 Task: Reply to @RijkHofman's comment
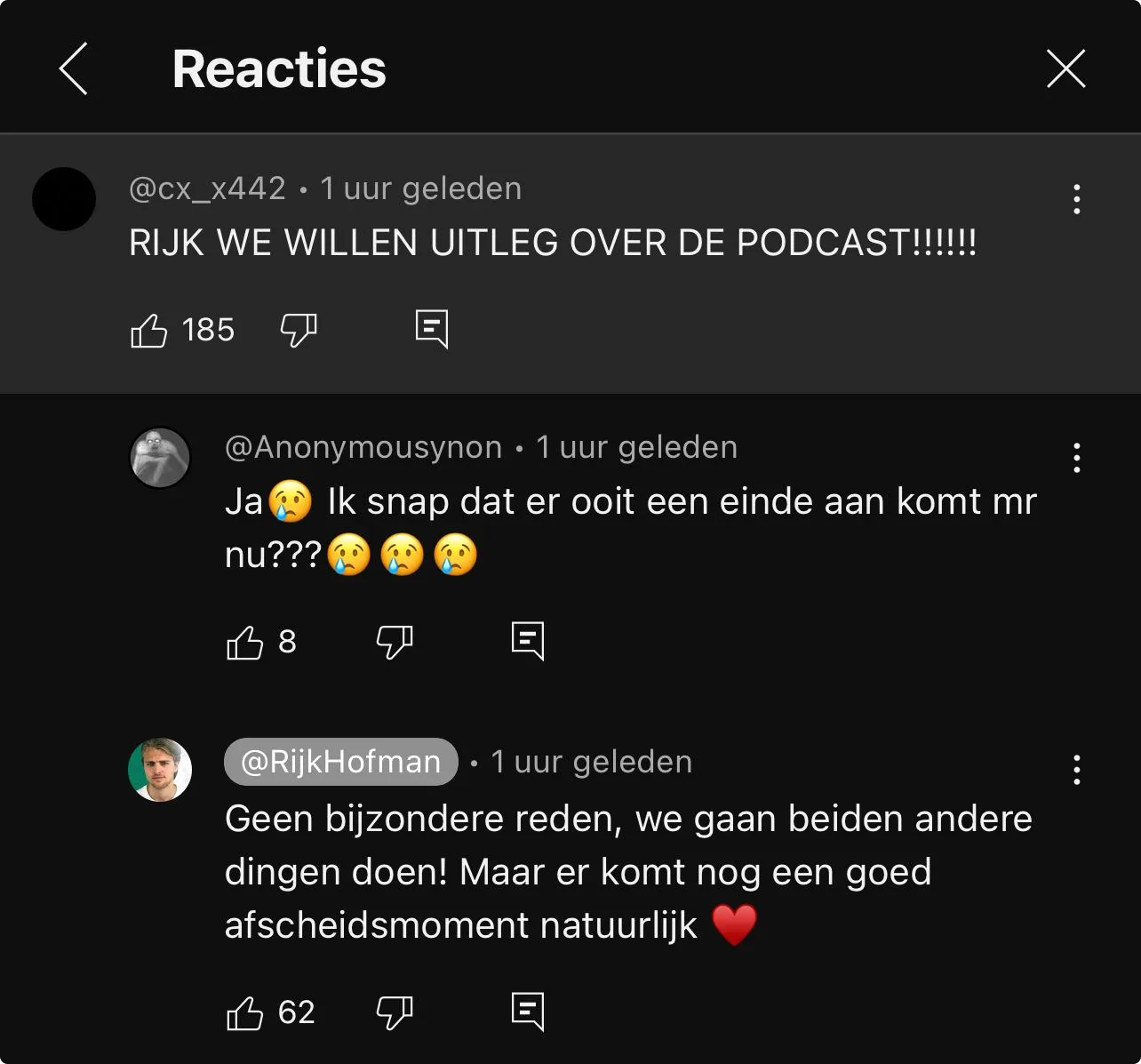[528, 1011]
